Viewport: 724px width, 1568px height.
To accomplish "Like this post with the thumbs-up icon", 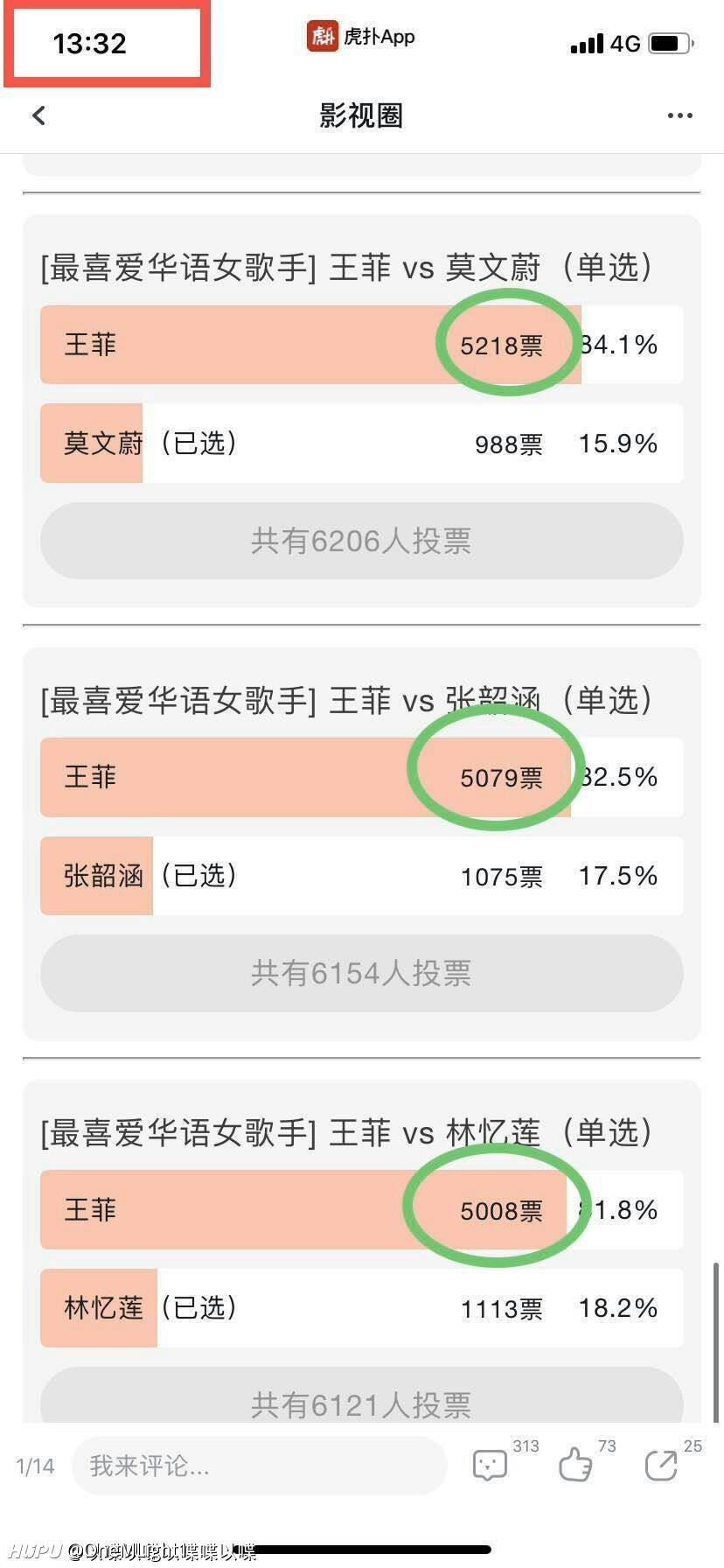I will click(x=574, y=1464).
